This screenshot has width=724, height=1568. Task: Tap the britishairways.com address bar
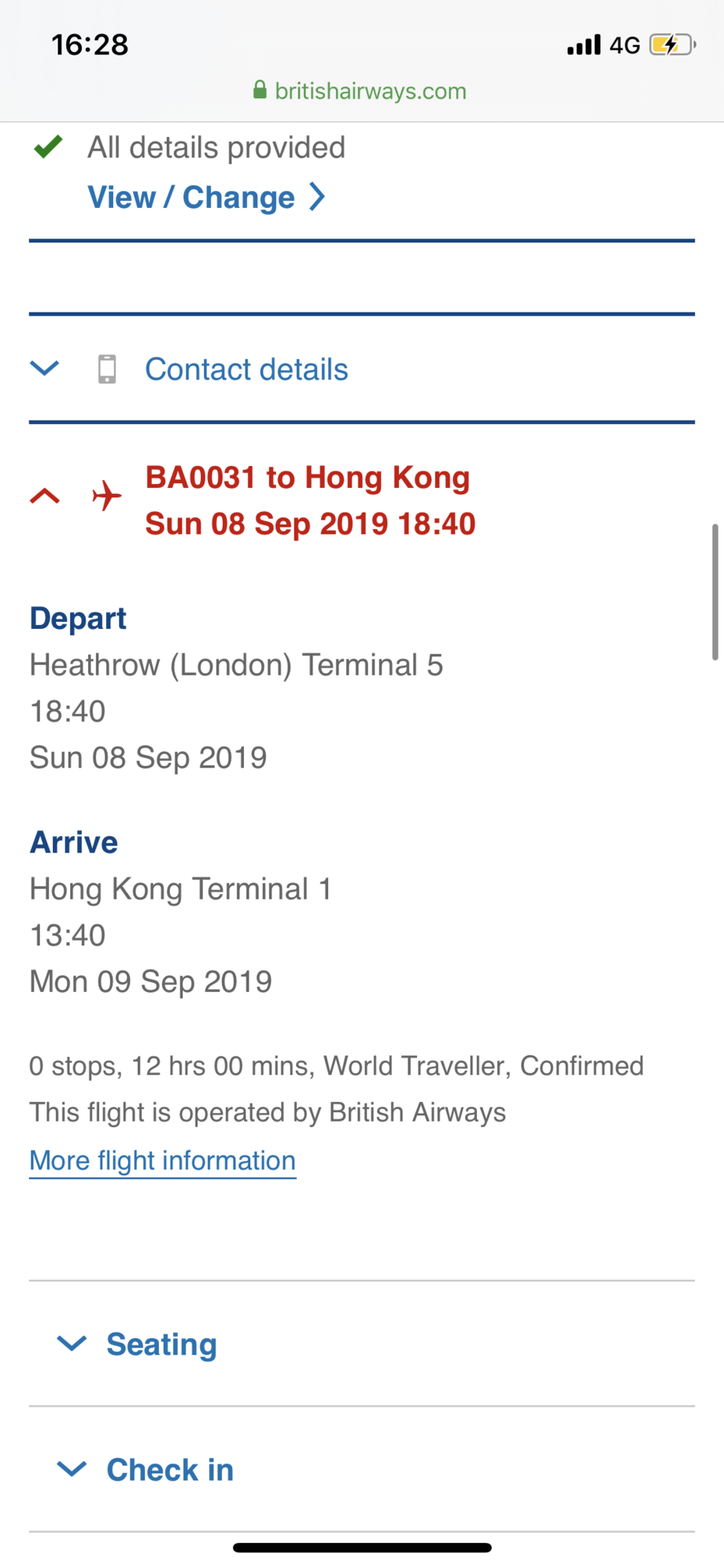click(360, 91)
